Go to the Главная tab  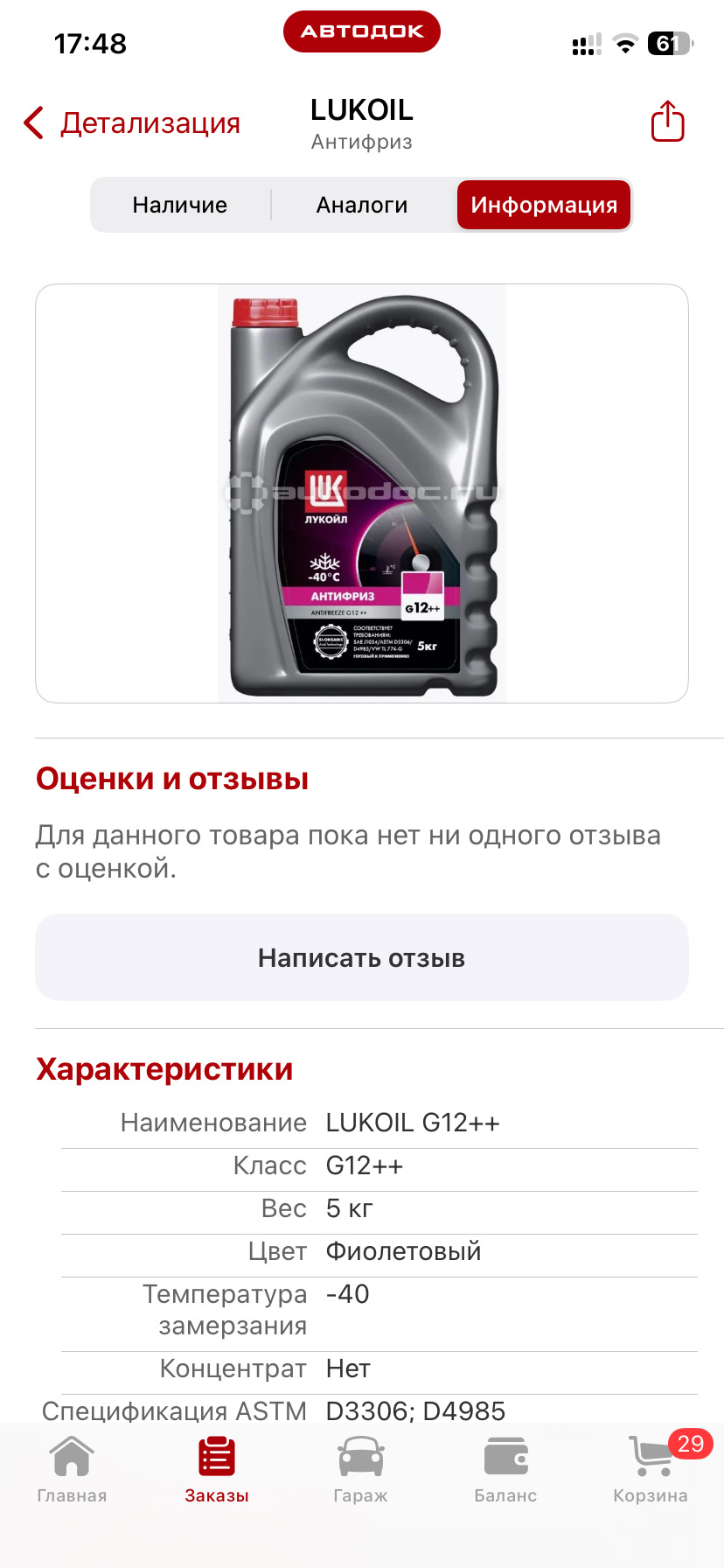[72, 1470]
